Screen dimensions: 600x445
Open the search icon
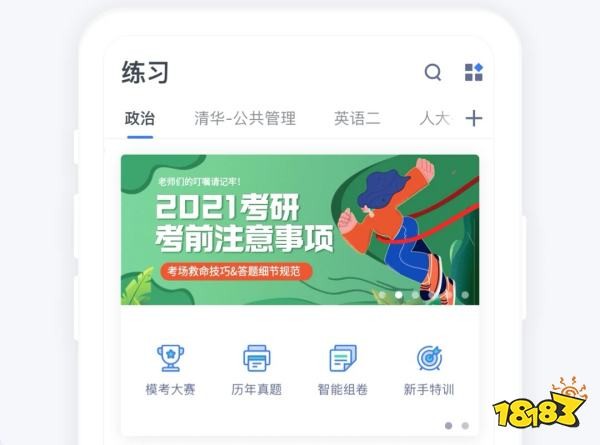[433, 72]
